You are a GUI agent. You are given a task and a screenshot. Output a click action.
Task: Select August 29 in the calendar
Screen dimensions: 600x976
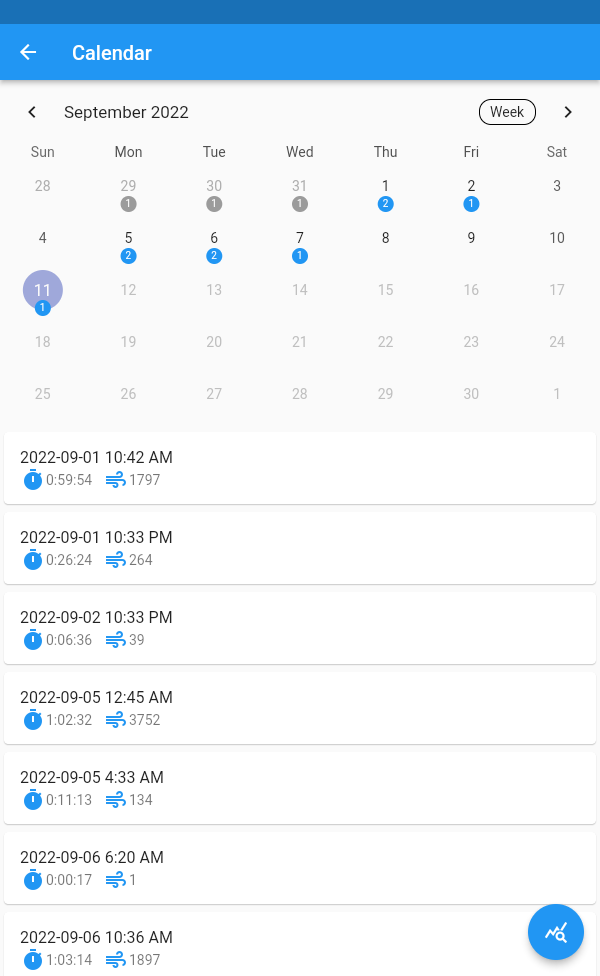128,194
